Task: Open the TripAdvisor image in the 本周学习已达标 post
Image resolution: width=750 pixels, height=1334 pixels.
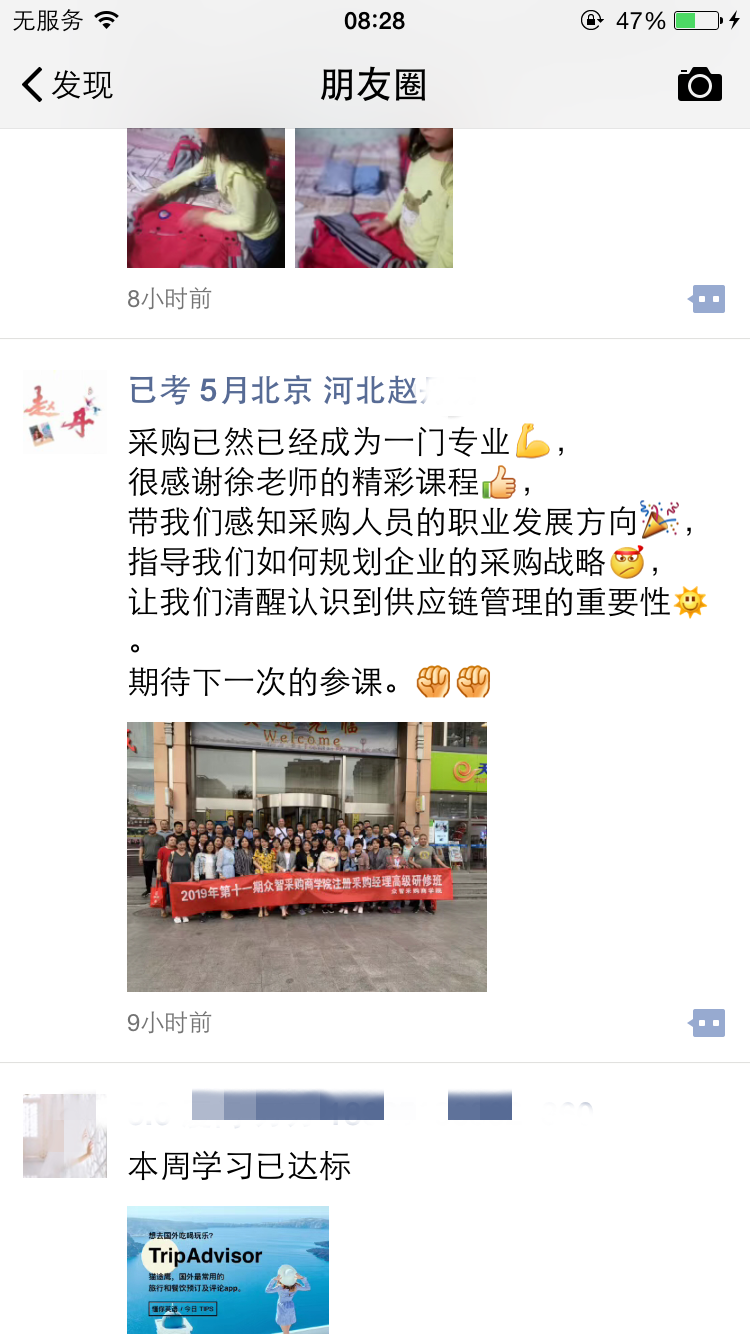Action: (227, 1268)
